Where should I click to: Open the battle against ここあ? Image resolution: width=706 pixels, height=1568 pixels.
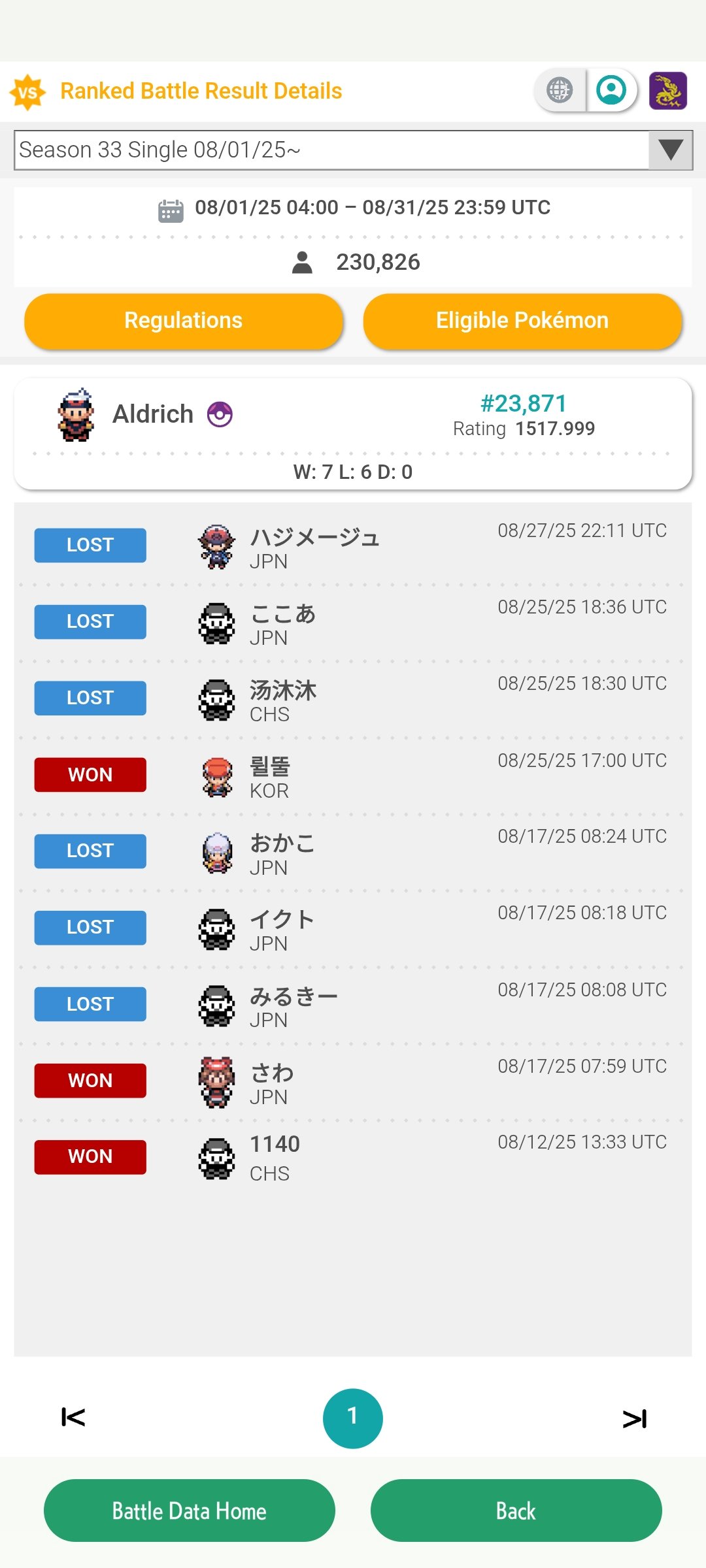[x=353, y=622]
